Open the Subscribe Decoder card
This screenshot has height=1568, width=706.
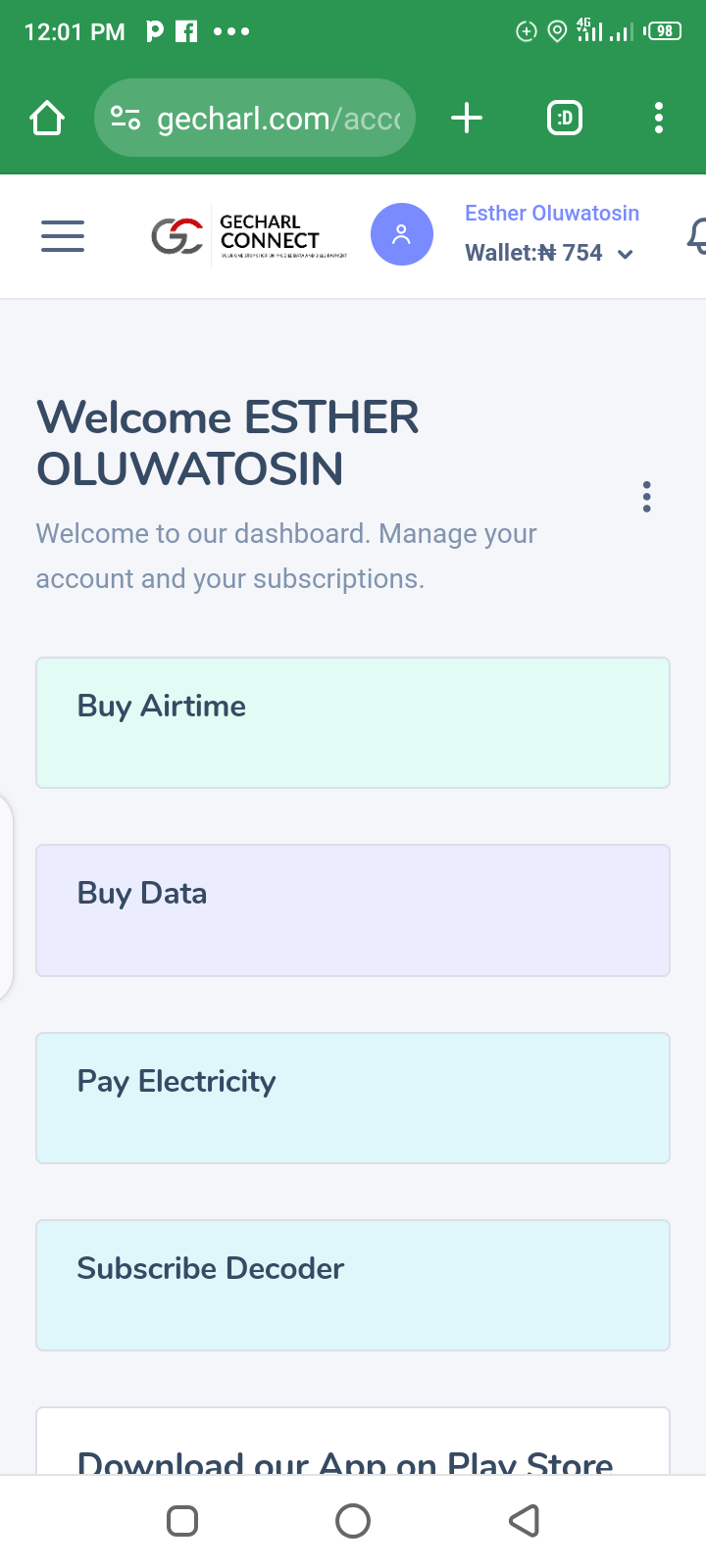click(353, 1286)
